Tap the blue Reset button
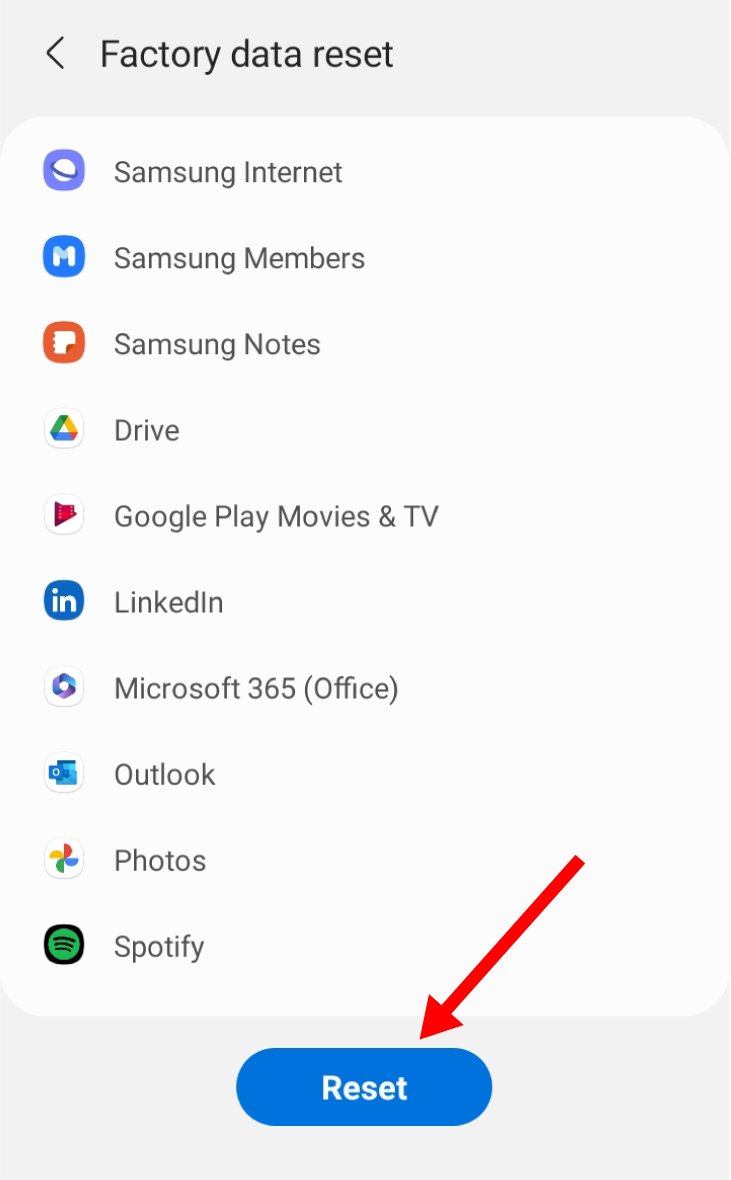This screenshot has width=731, height=1180. coord(364,1087)
